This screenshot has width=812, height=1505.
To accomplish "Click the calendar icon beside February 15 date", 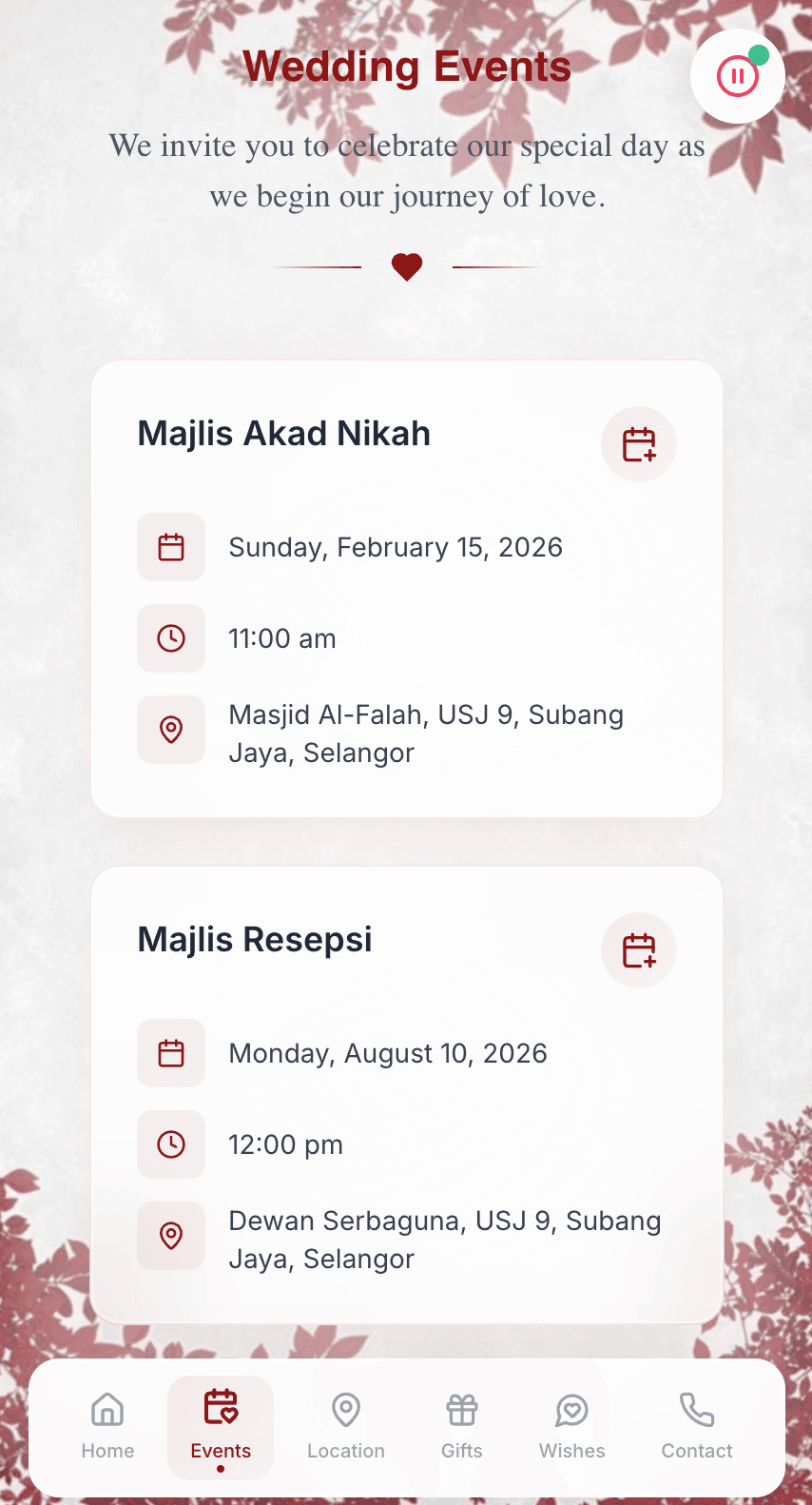I will click(x=171, y=547).
